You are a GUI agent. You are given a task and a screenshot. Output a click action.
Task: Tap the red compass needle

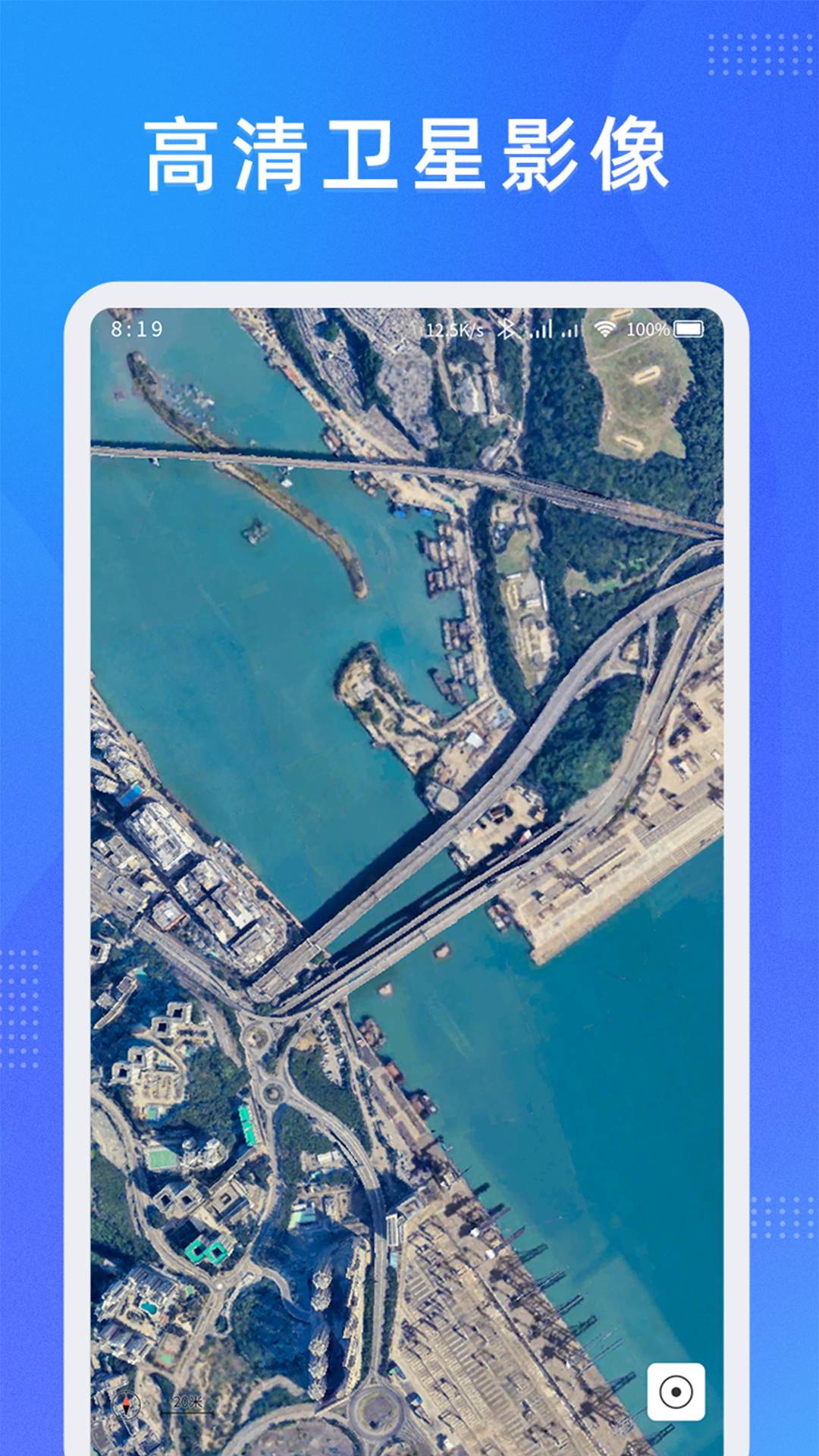[127, 1401]
